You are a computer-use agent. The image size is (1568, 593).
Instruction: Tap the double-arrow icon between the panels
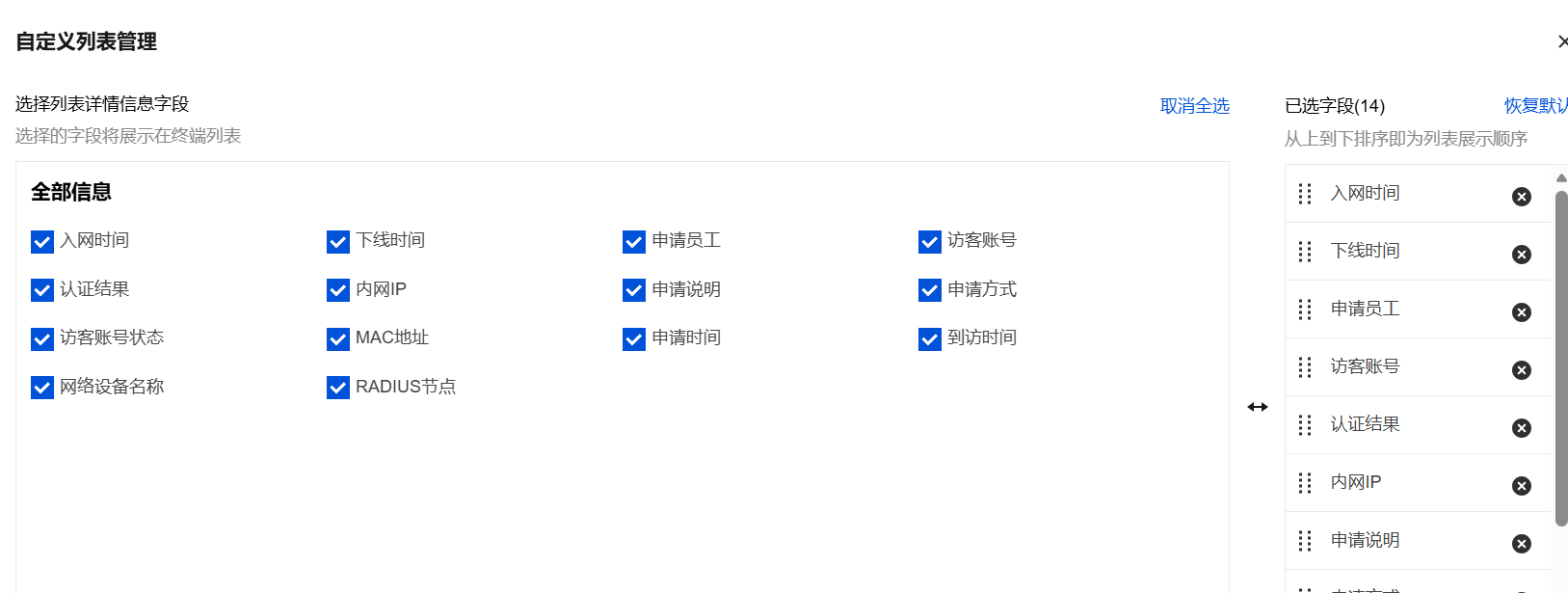pyautogui.click(x=1258, y=407)
